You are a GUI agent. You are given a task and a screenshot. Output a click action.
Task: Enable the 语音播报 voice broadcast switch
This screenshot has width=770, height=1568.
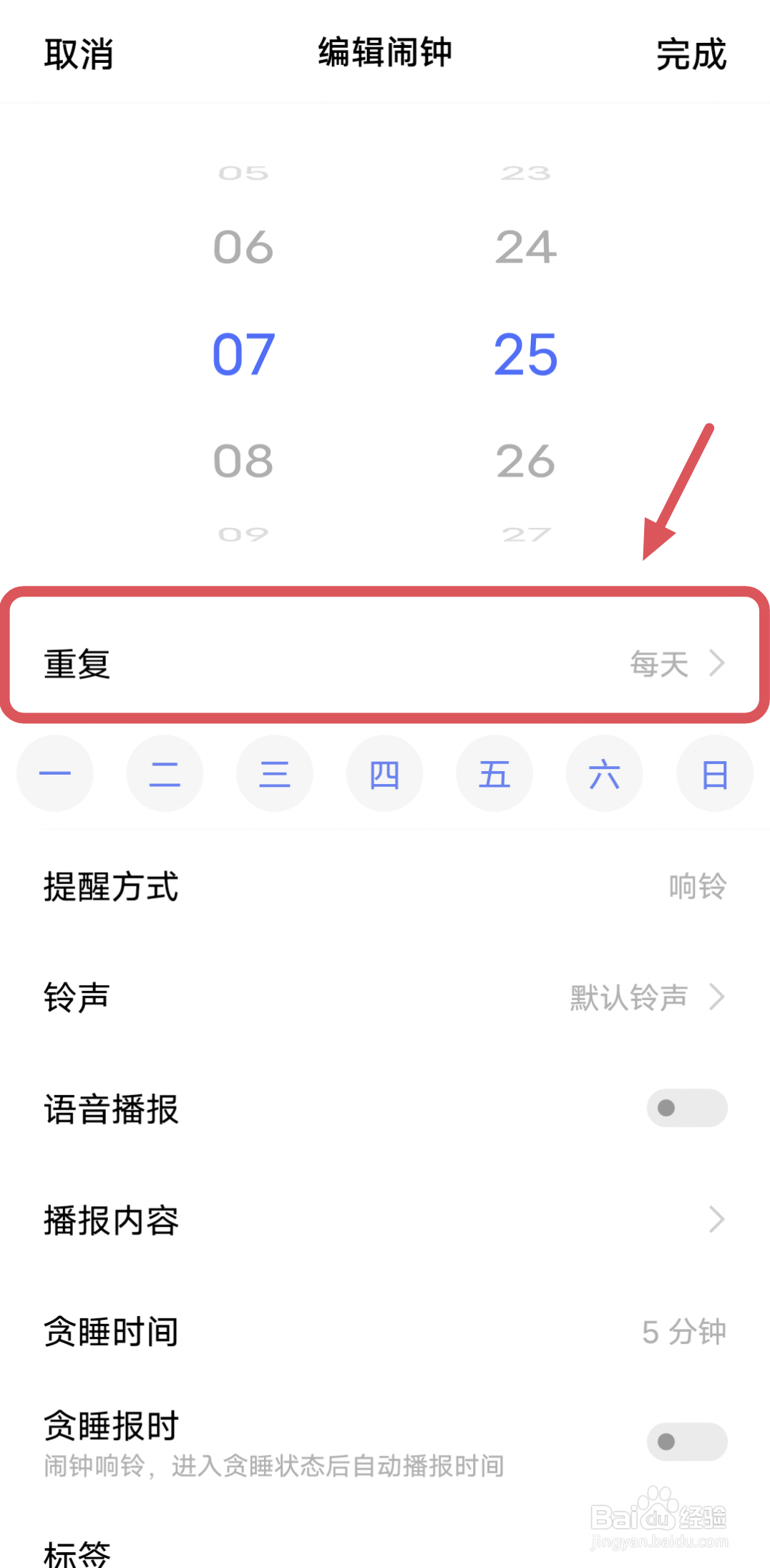pos(686,1108)
